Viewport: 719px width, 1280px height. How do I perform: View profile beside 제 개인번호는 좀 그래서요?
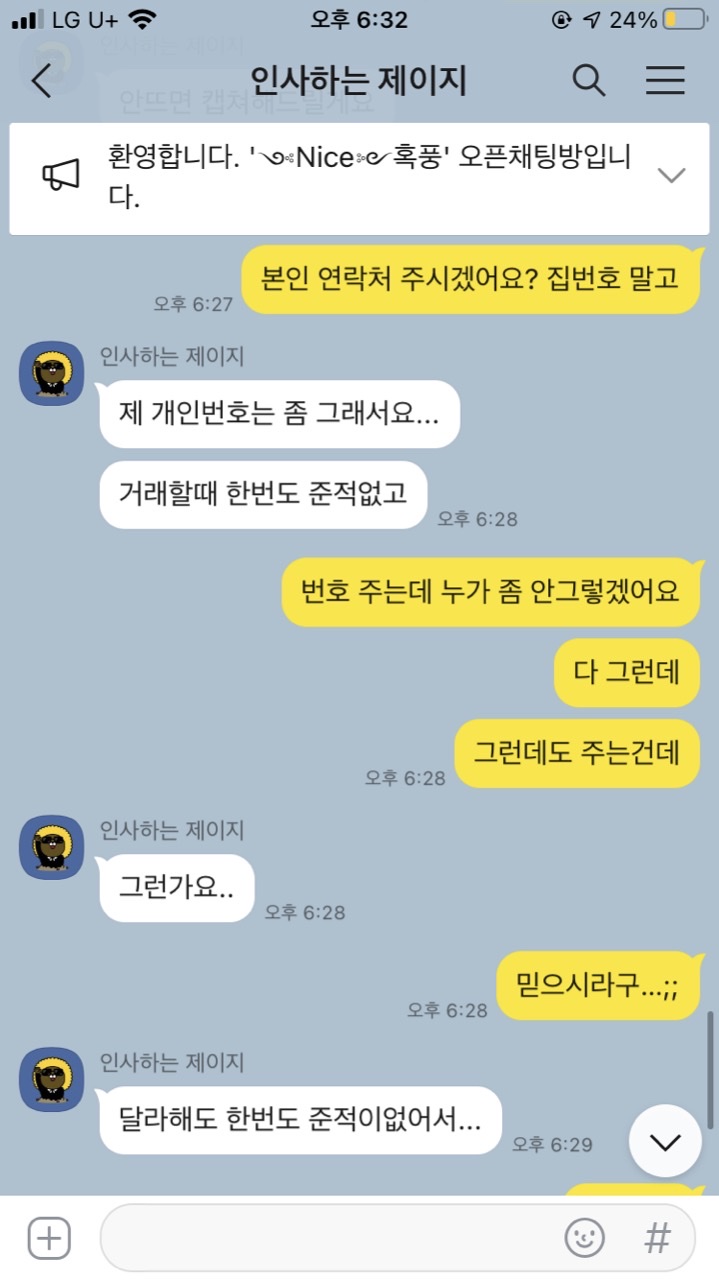click(52, 373)
